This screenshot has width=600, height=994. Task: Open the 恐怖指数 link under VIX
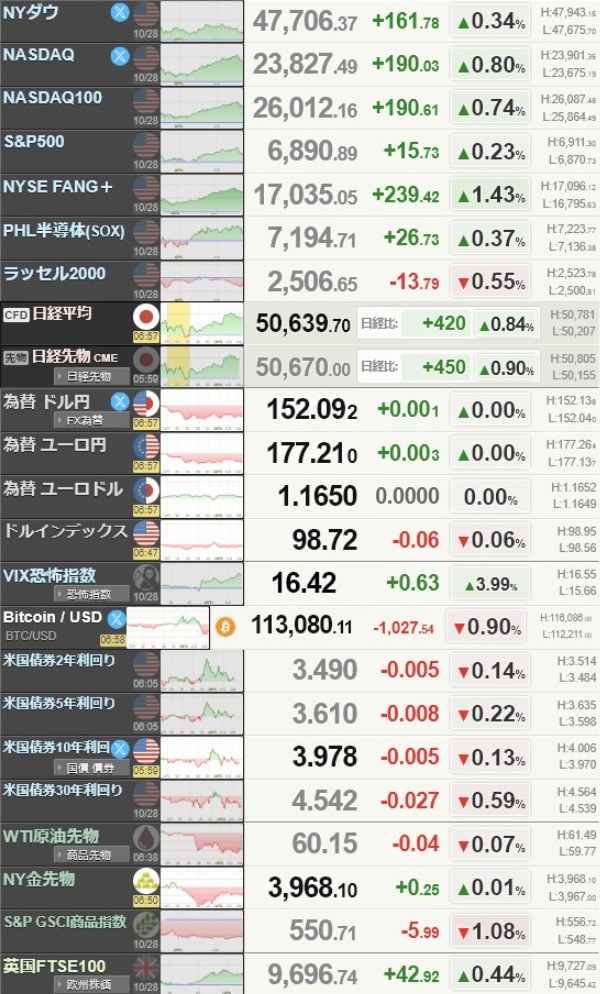tap(91, 594)
